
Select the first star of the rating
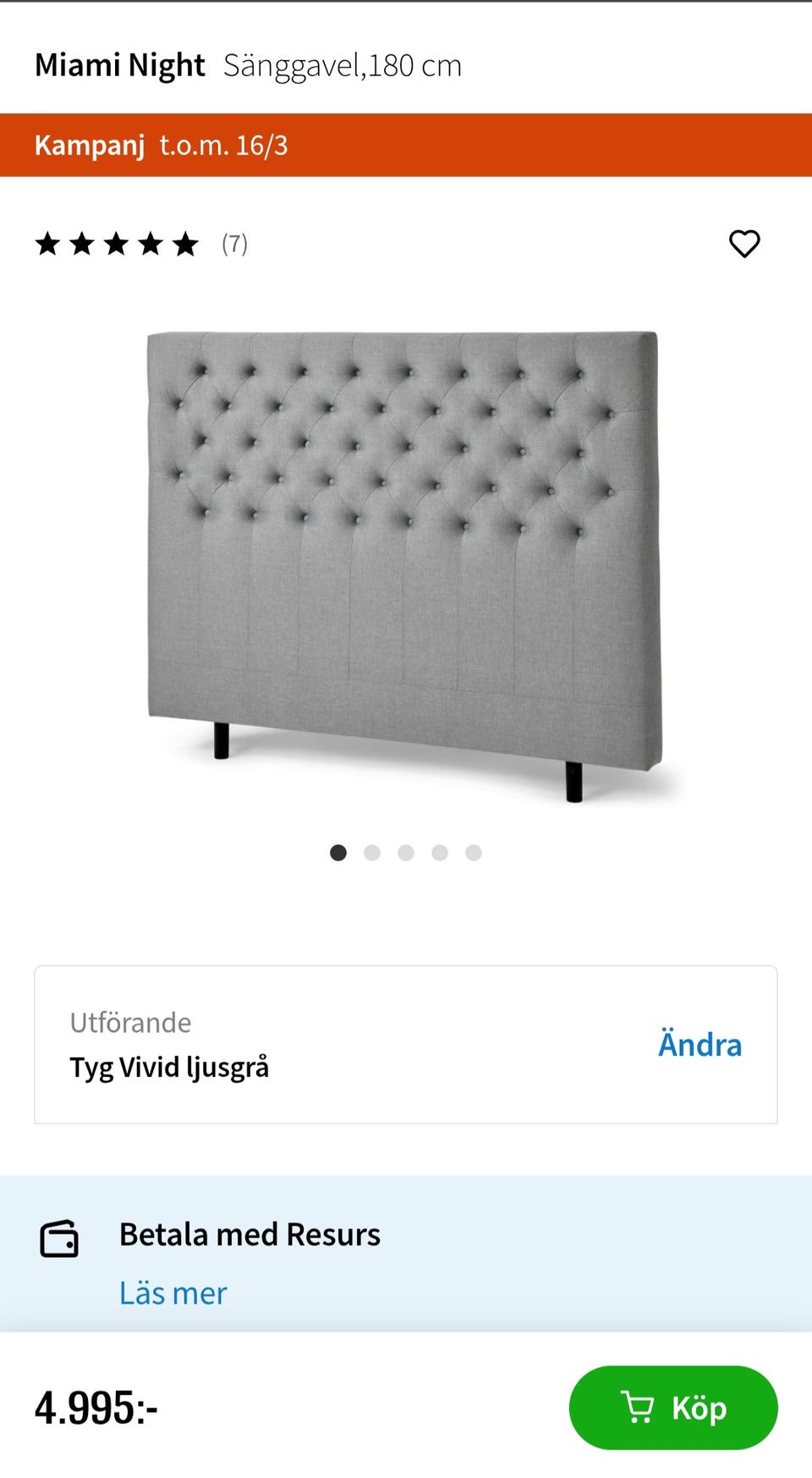49,245
